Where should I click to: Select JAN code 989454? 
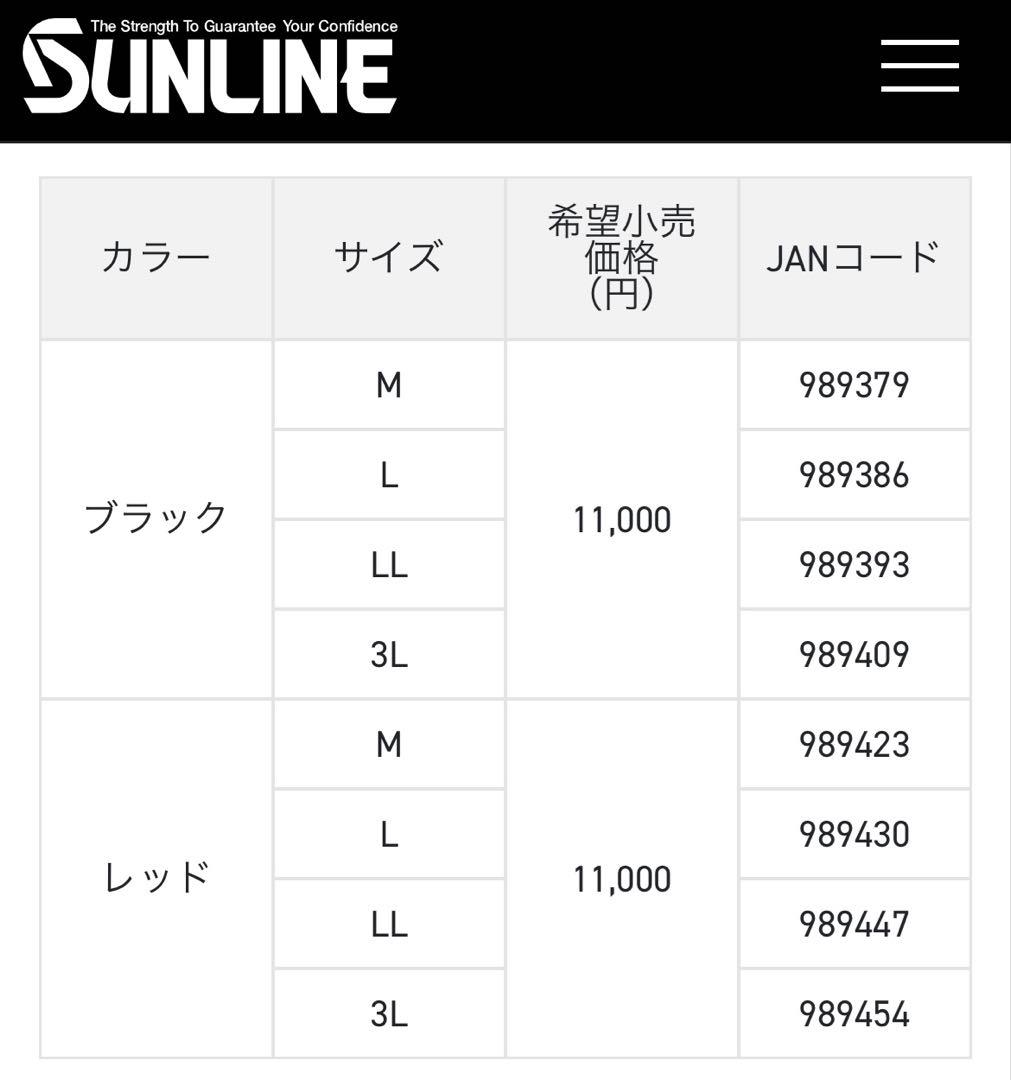(854, 1013)
